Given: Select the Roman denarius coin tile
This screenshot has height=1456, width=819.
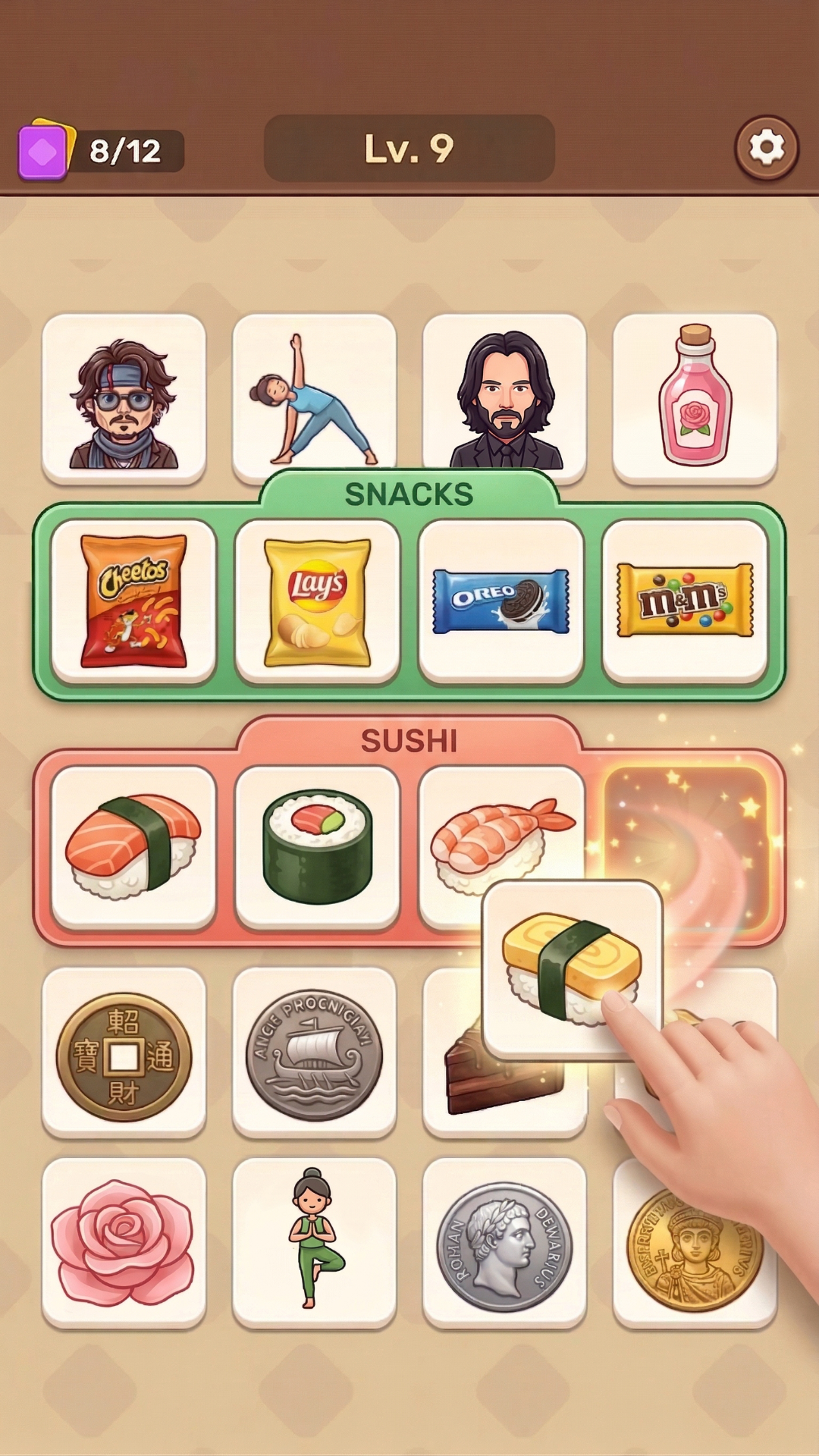Looking at the screenshot, I should 504,1242.
